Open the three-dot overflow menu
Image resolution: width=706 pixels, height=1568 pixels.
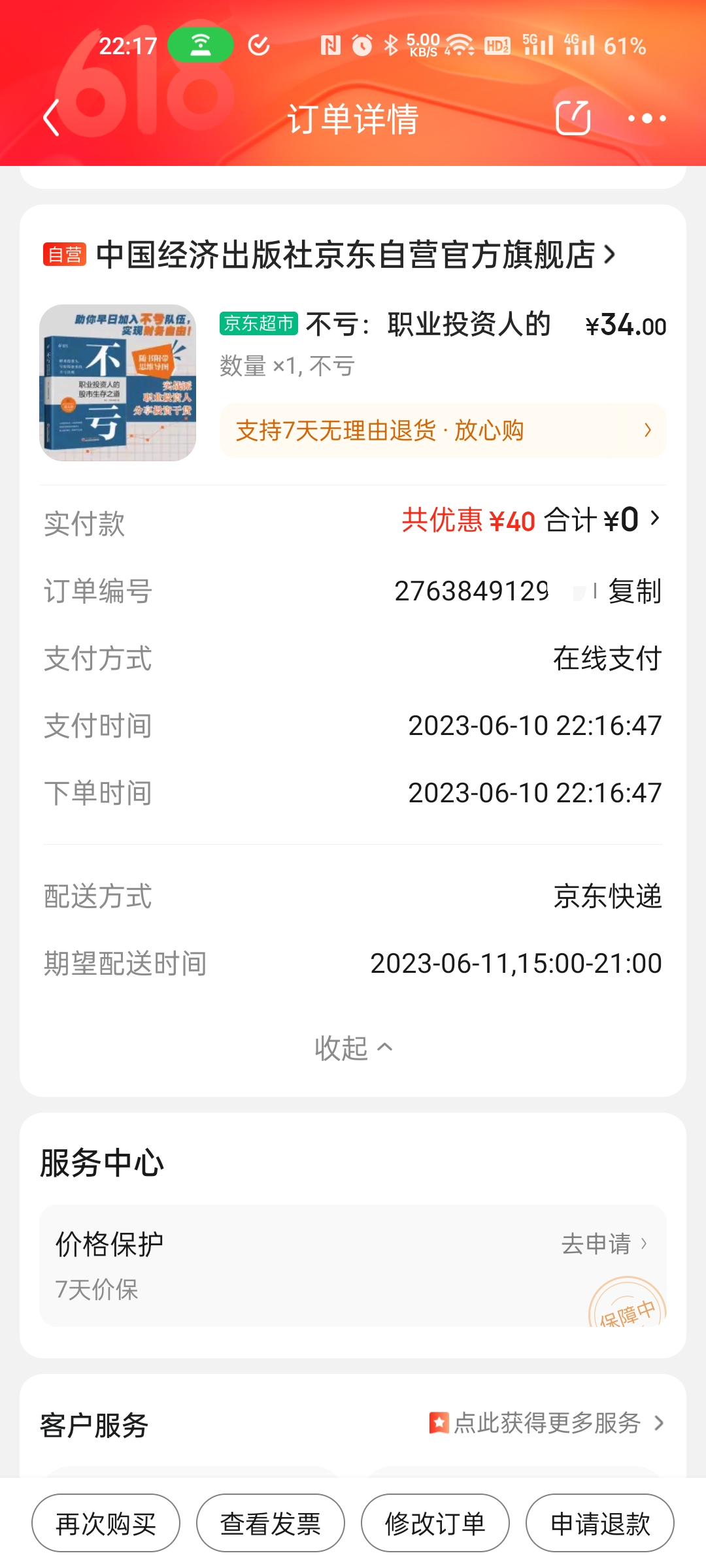point(647,118)
